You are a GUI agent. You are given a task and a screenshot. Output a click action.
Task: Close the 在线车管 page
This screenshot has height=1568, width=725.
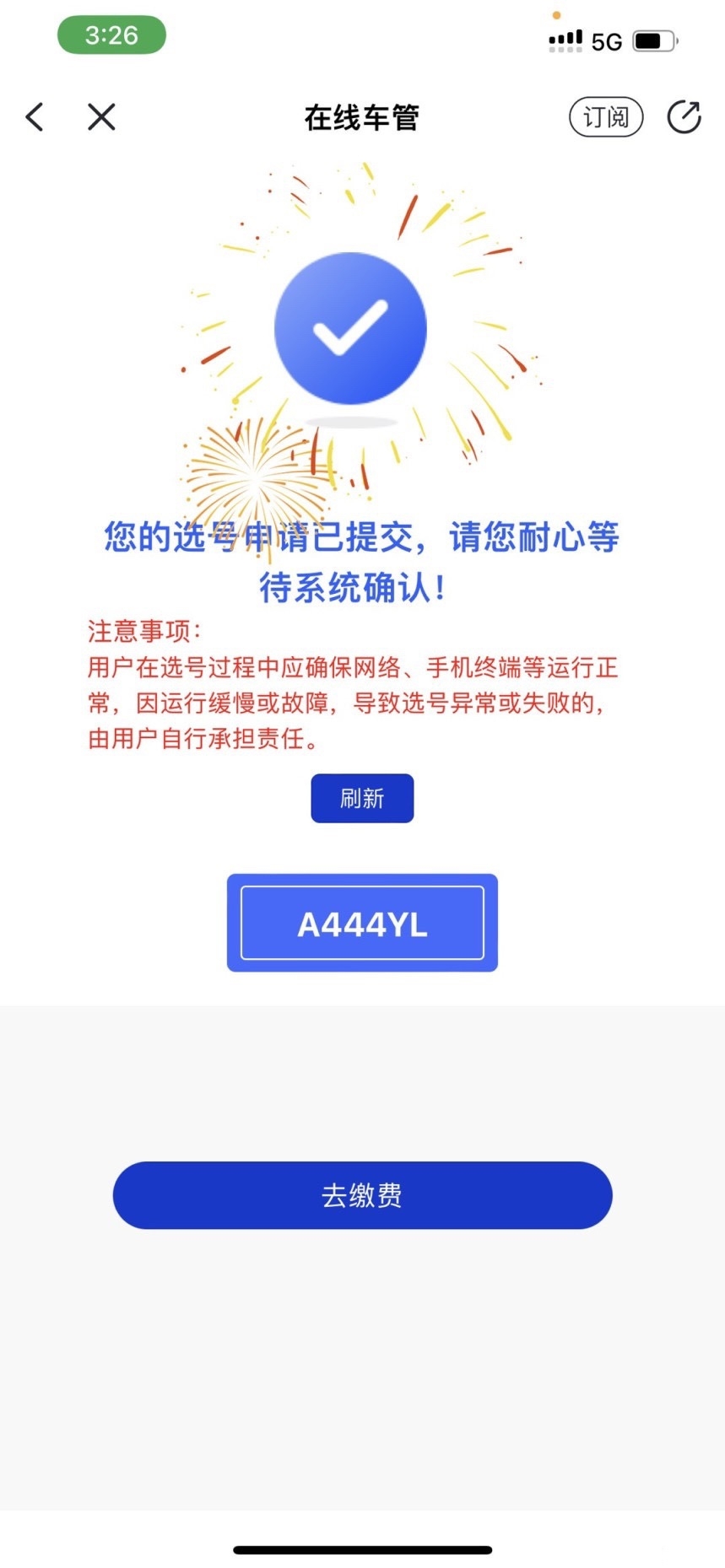coord(101,117)
